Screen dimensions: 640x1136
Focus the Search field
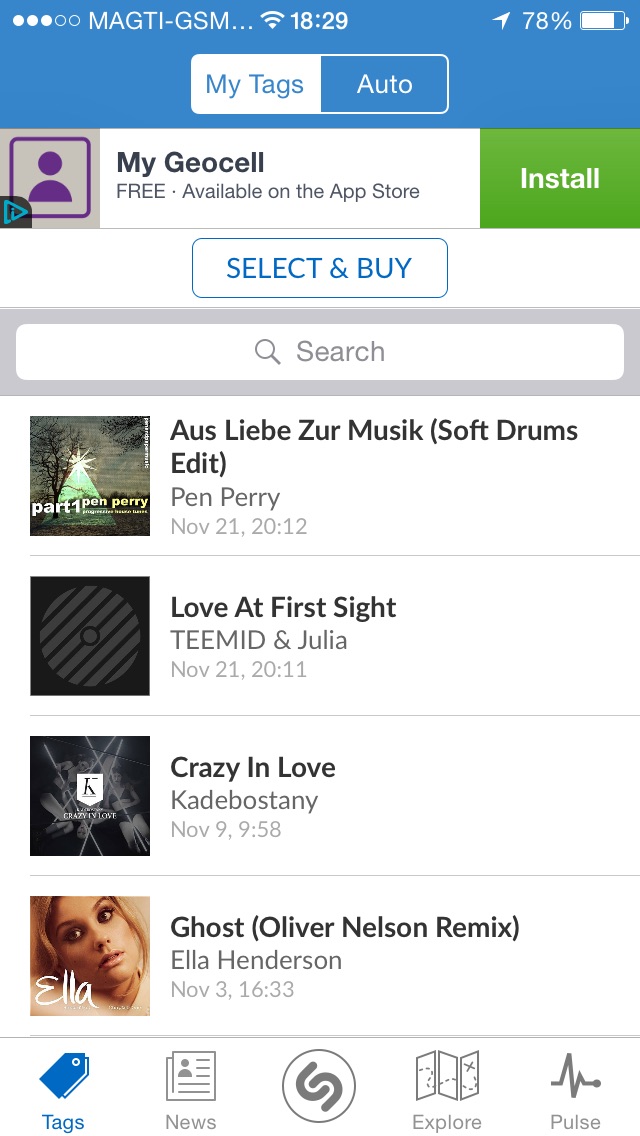[x=320, y=352]
